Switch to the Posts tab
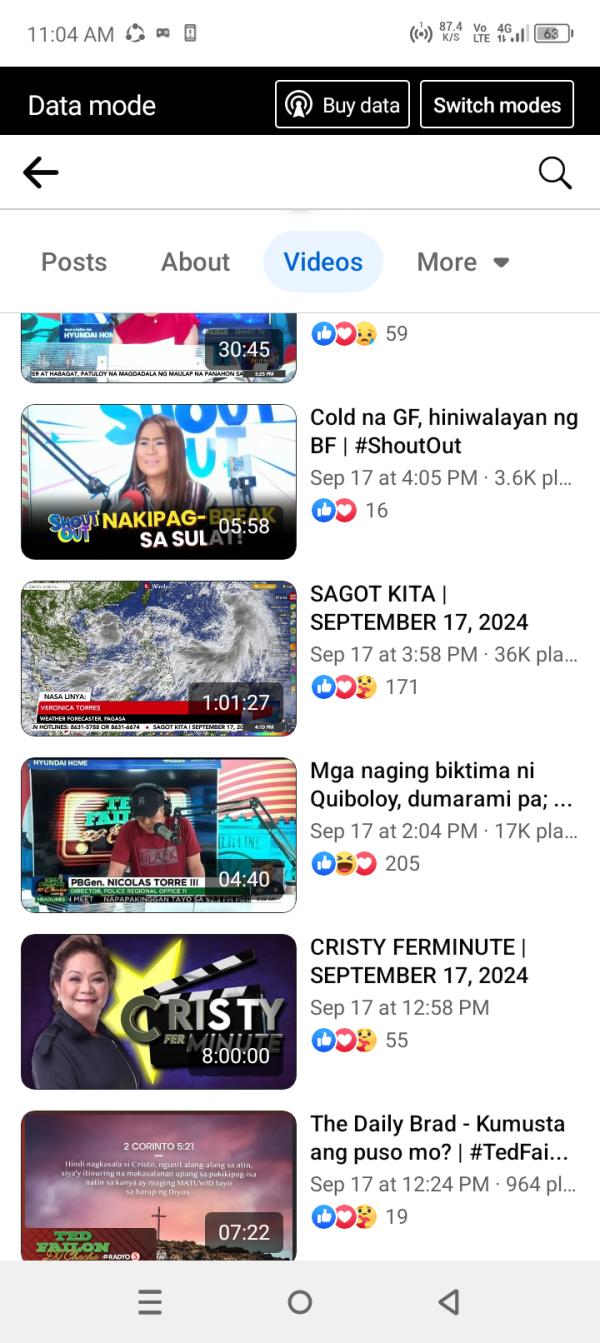Image resolution: width=600 pixels, height=1343 pixels. 74,262
